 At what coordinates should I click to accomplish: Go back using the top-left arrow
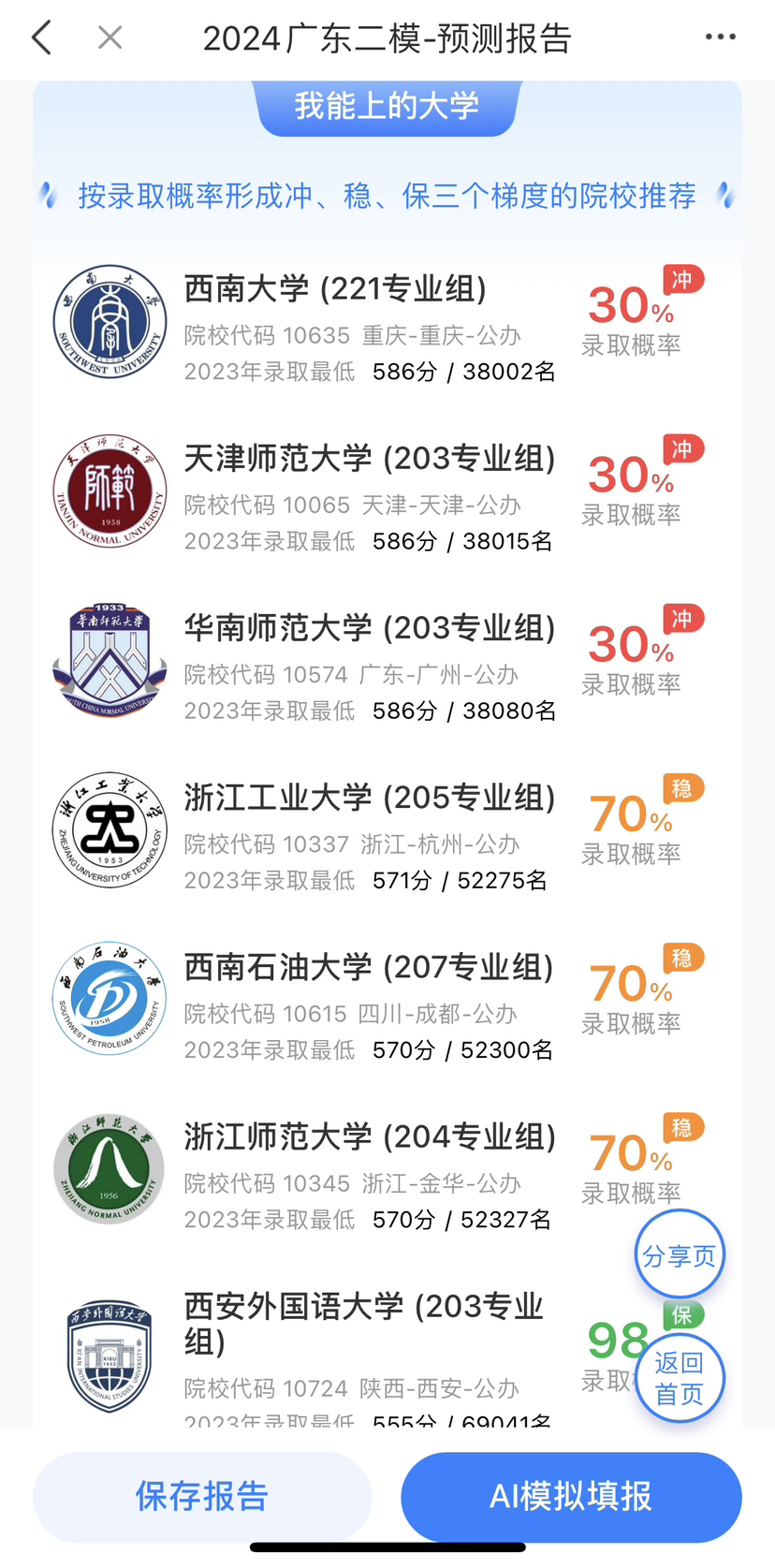pos(42,38)
